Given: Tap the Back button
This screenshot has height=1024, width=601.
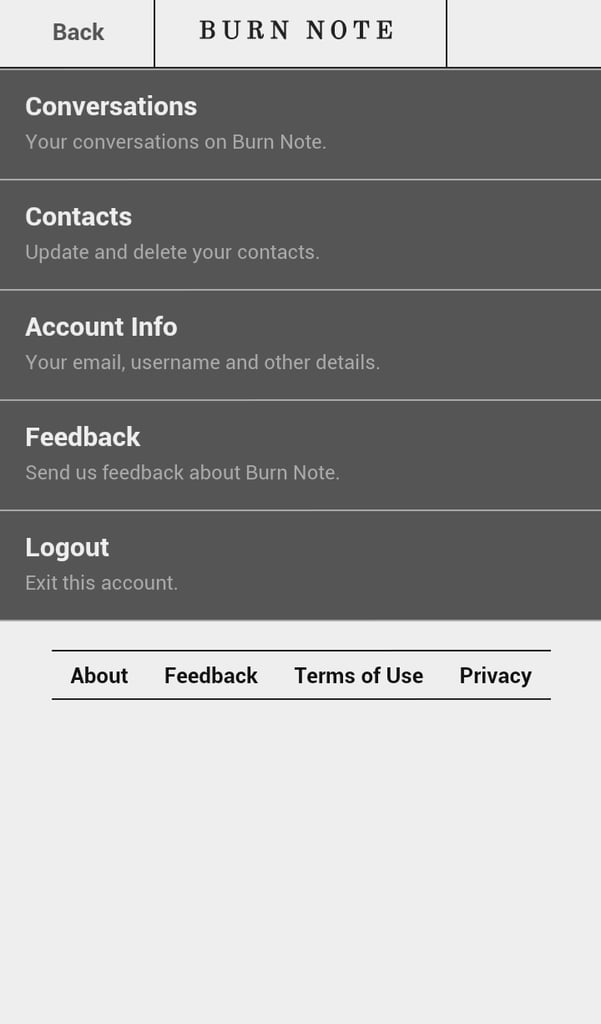Looking at the screenshot, I should click(78, 32).
